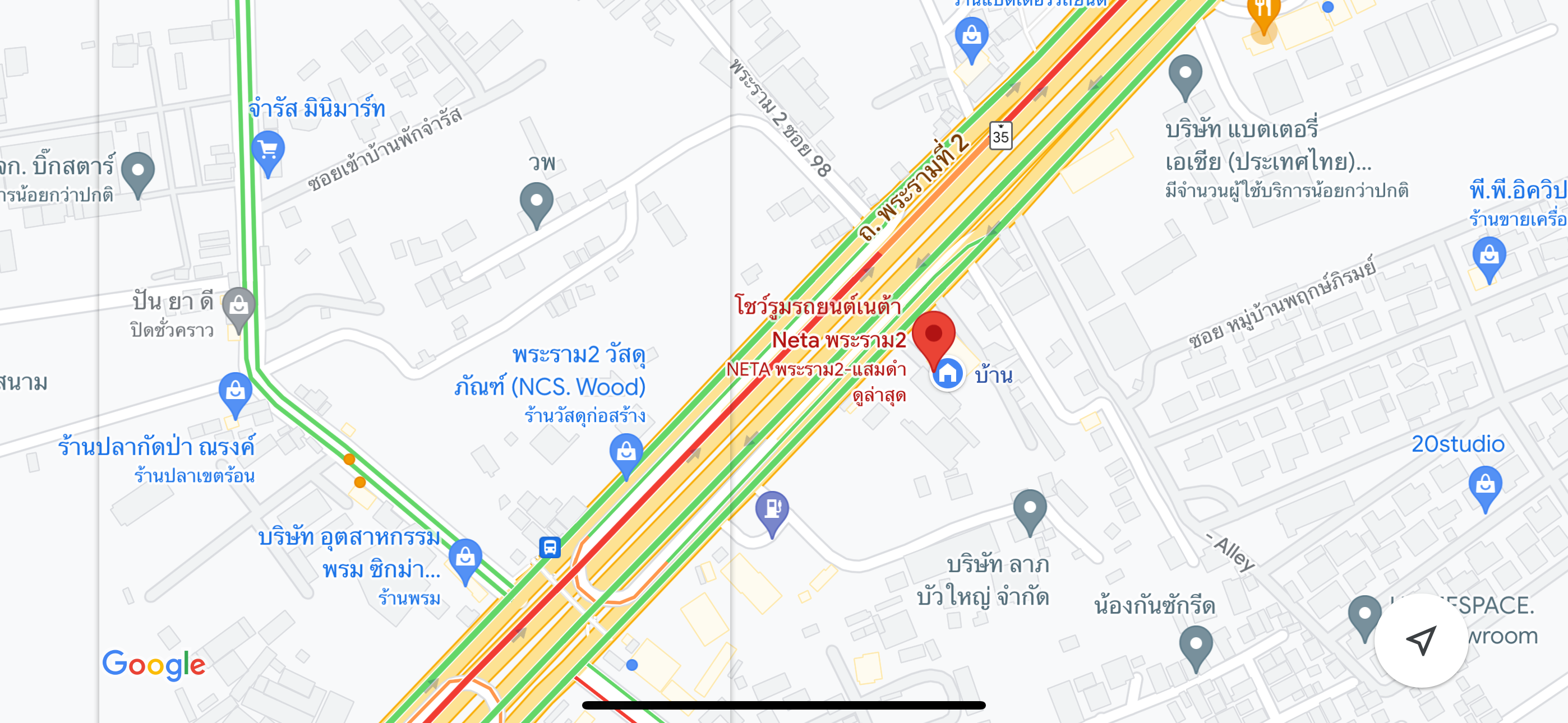Open the gas station pin

point(772,509)
